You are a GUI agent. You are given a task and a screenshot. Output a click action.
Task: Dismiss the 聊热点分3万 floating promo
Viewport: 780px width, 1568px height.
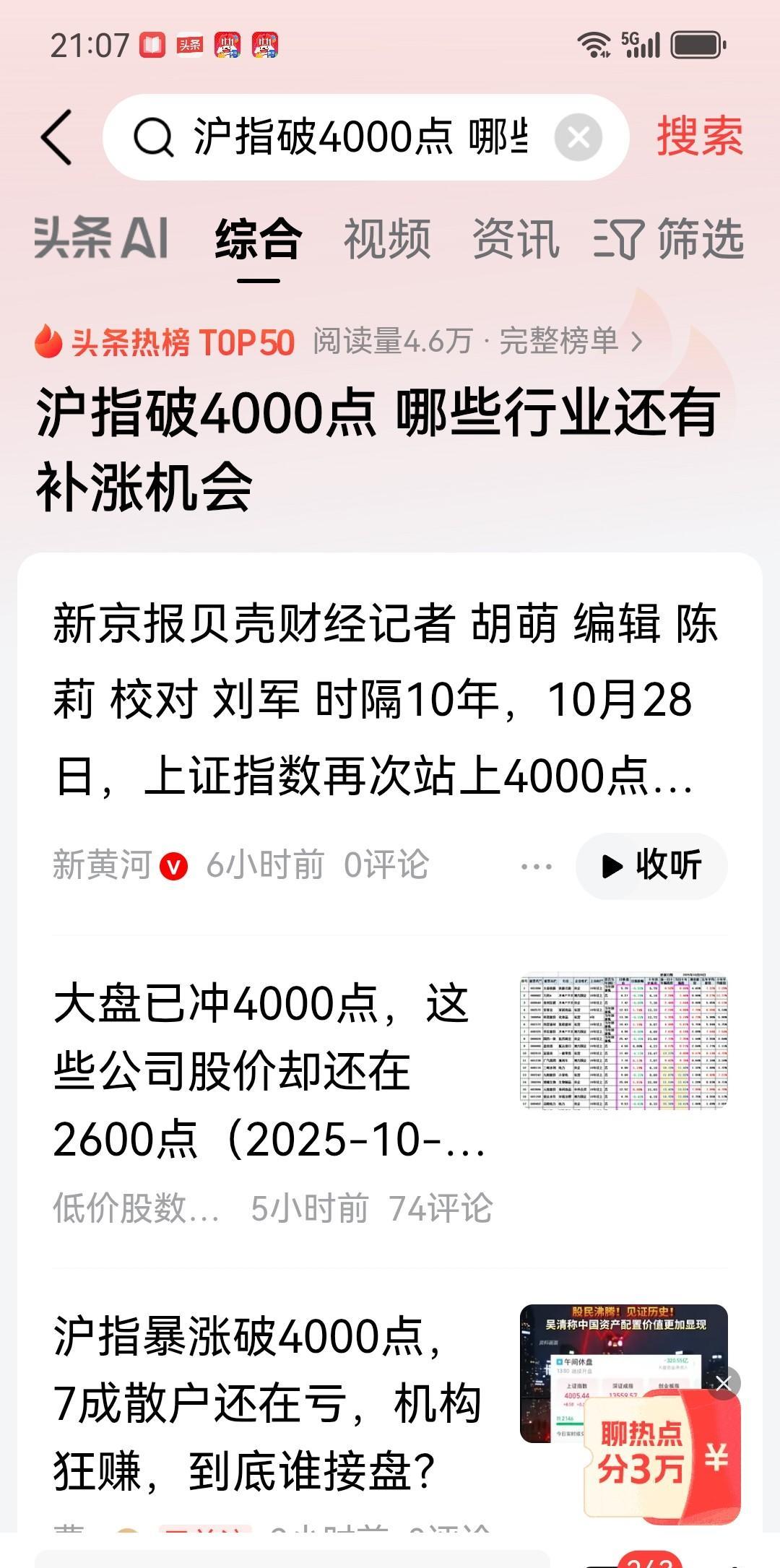724,1384
